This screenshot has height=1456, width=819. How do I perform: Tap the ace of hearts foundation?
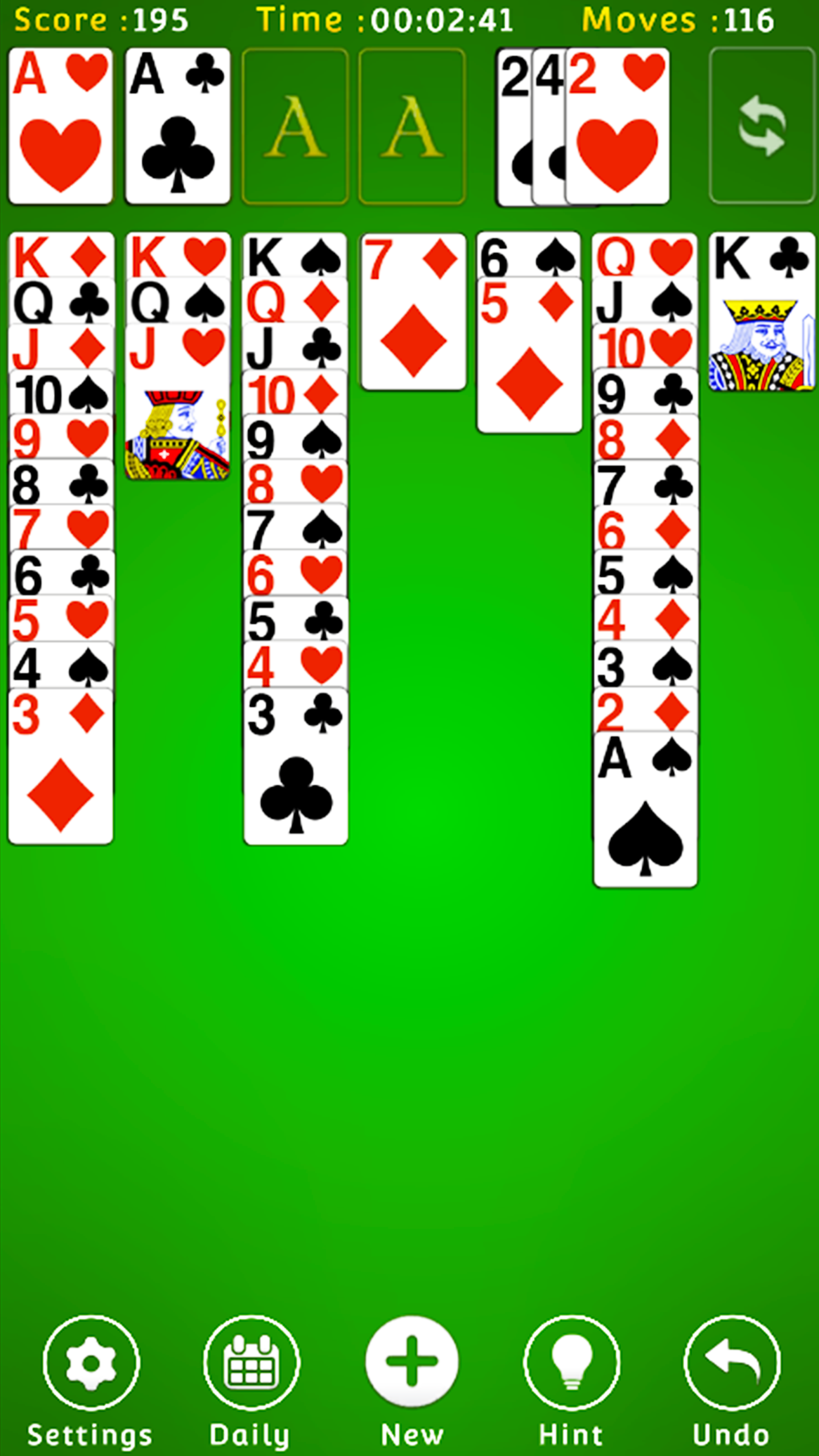[61, 126]
